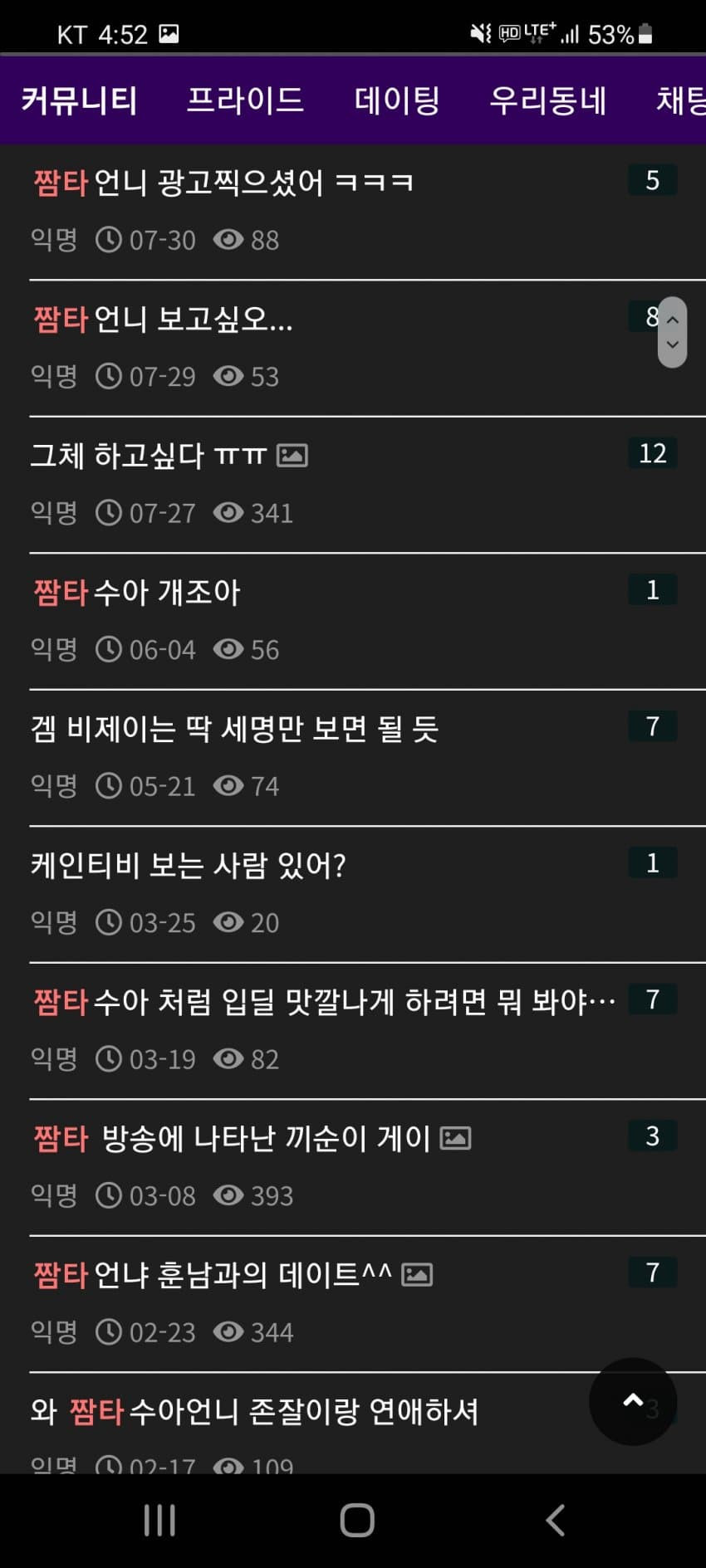Image resolution: width=706 pixels, height=1568 pixels.
Task: Go back with the system back button
Action: [555, 1521]
